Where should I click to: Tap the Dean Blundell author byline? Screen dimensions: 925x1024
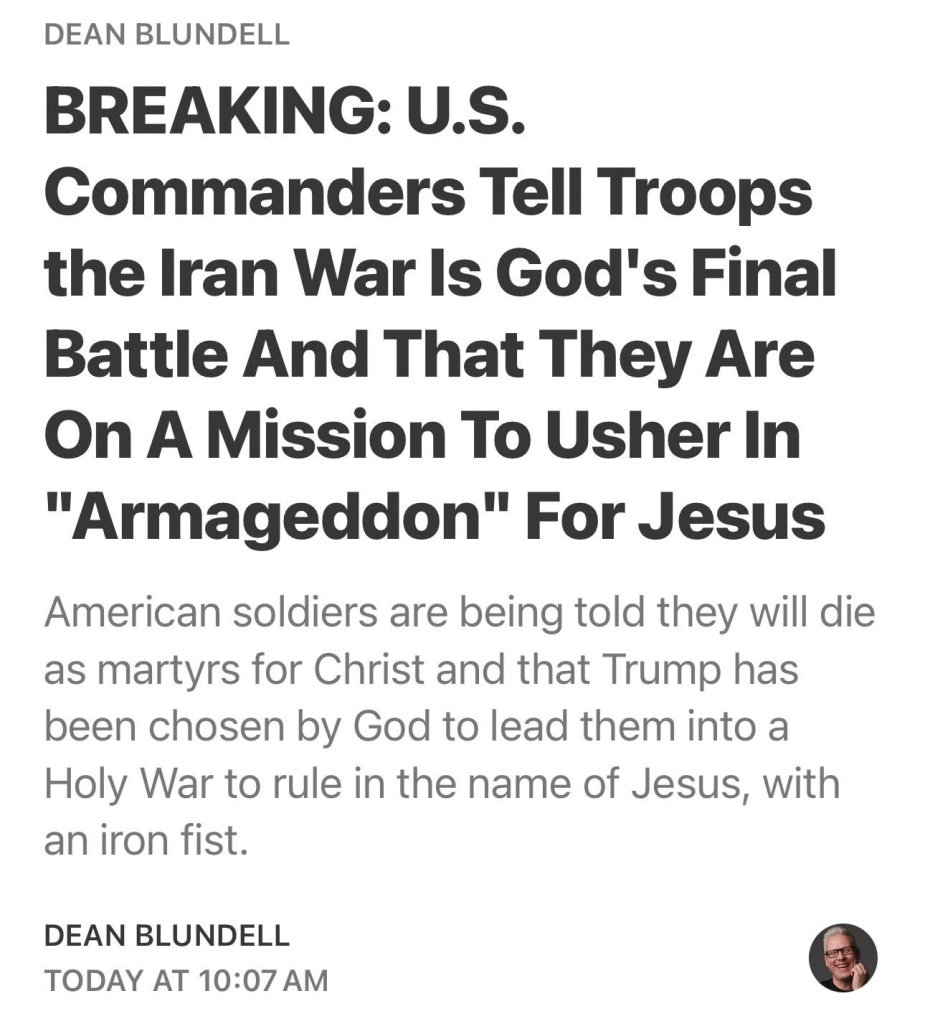coord(167,936)
